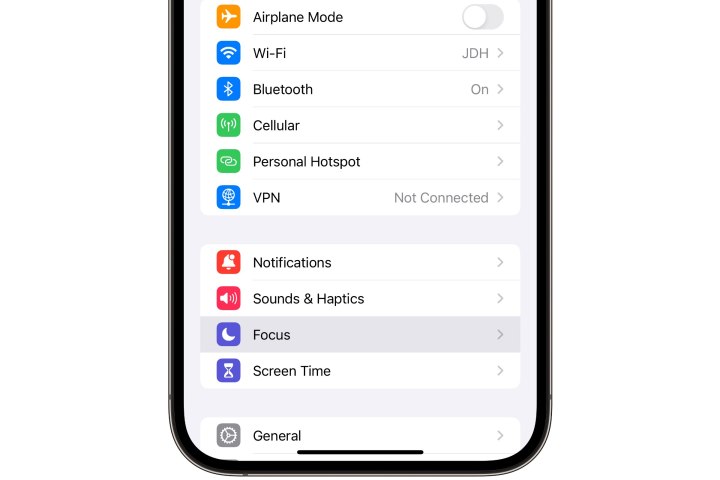Open Wi-Fi settings
Viewport: 720px width, 480px height.
tap(360, 53)
